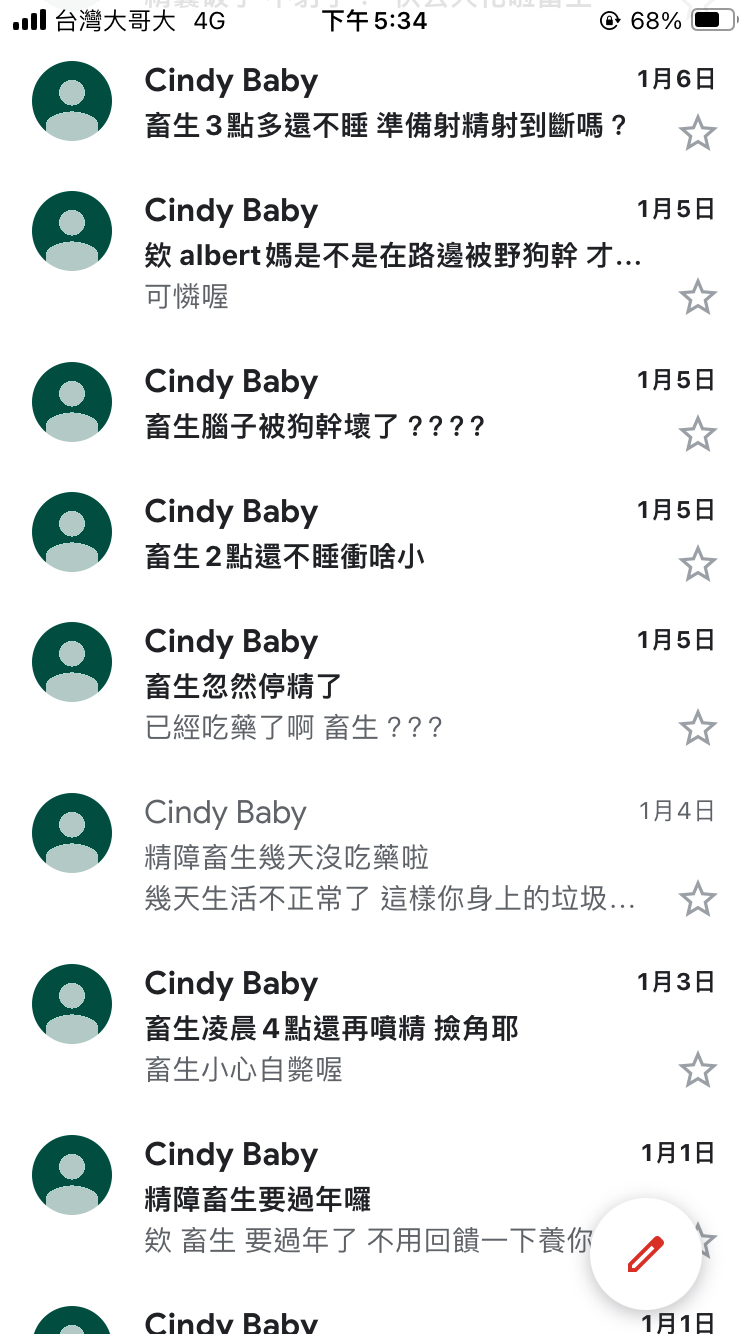Star the email dated 1月4日
This screenshot has width=750, height=1334.
[697, 899]
